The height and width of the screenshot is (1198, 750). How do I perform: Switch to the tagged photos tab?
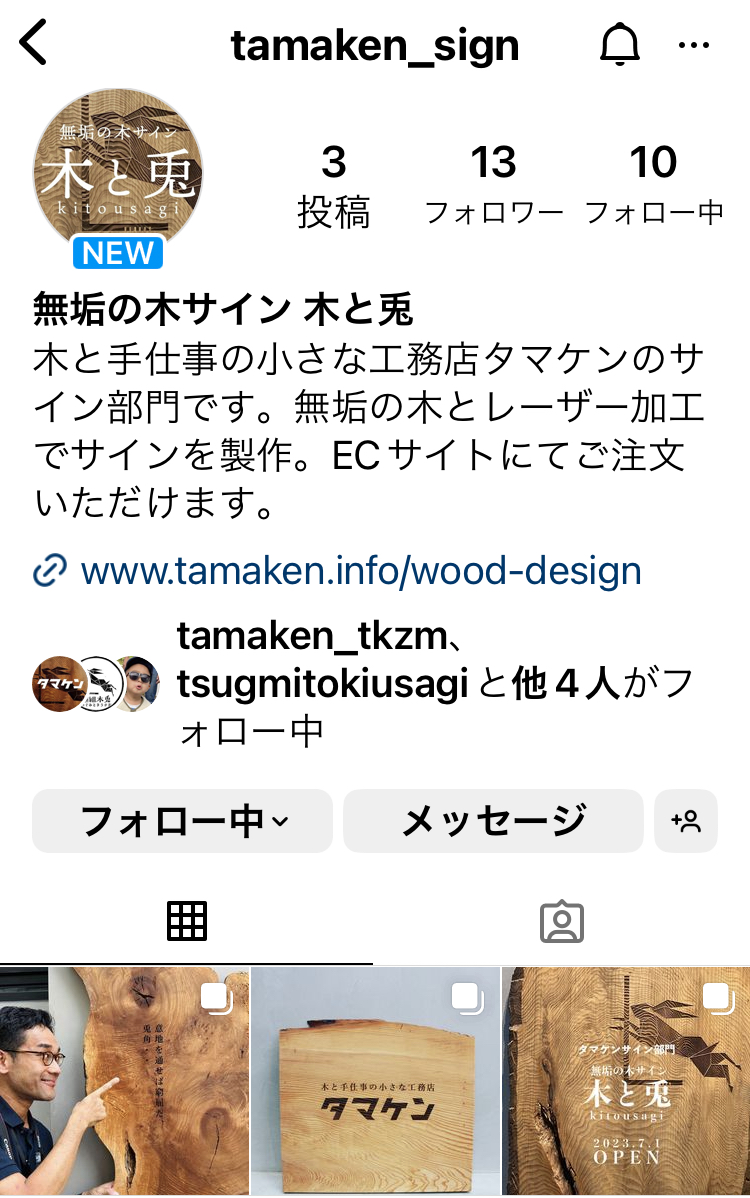point(561,921)
